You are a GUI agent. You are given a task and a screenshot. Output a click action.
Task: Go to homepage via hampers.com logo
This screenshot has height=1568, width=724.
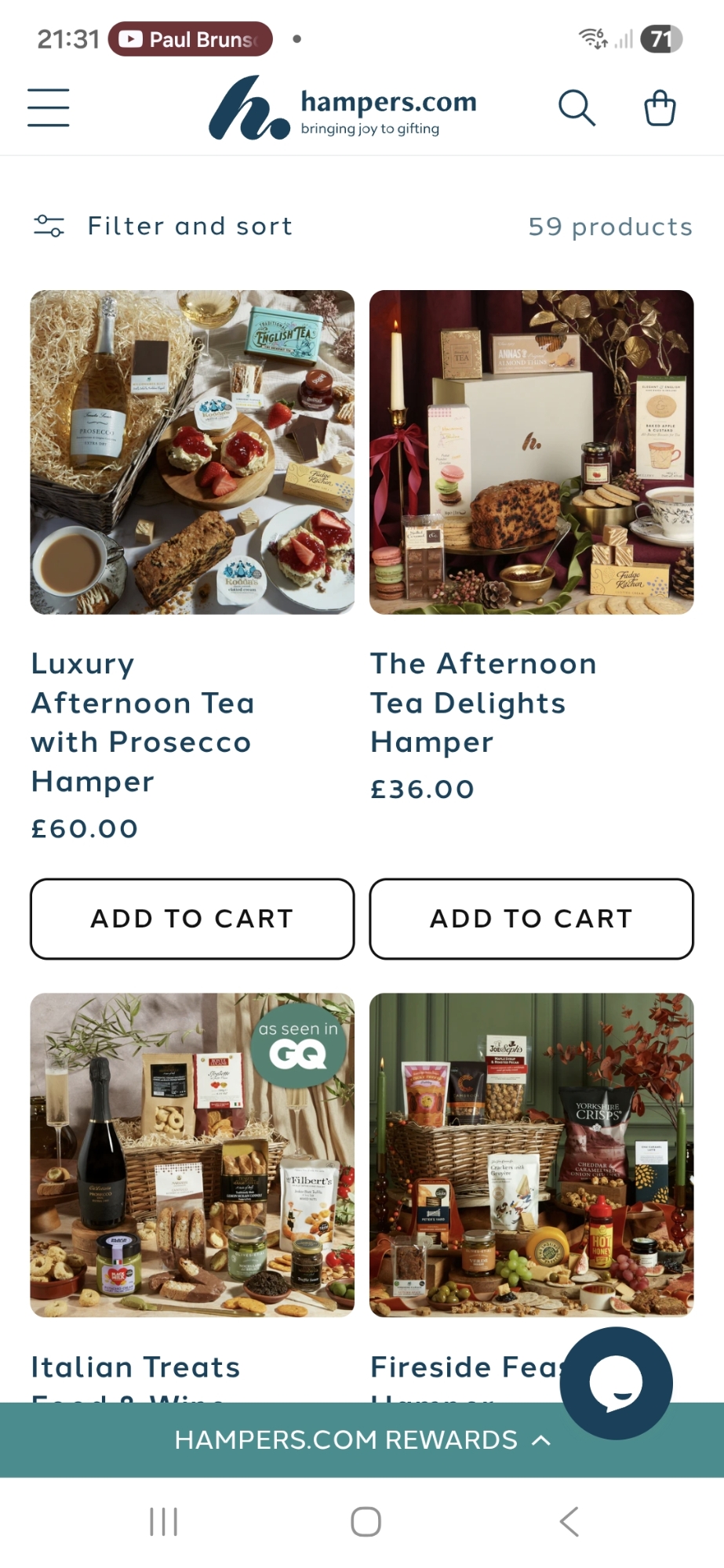343,109
